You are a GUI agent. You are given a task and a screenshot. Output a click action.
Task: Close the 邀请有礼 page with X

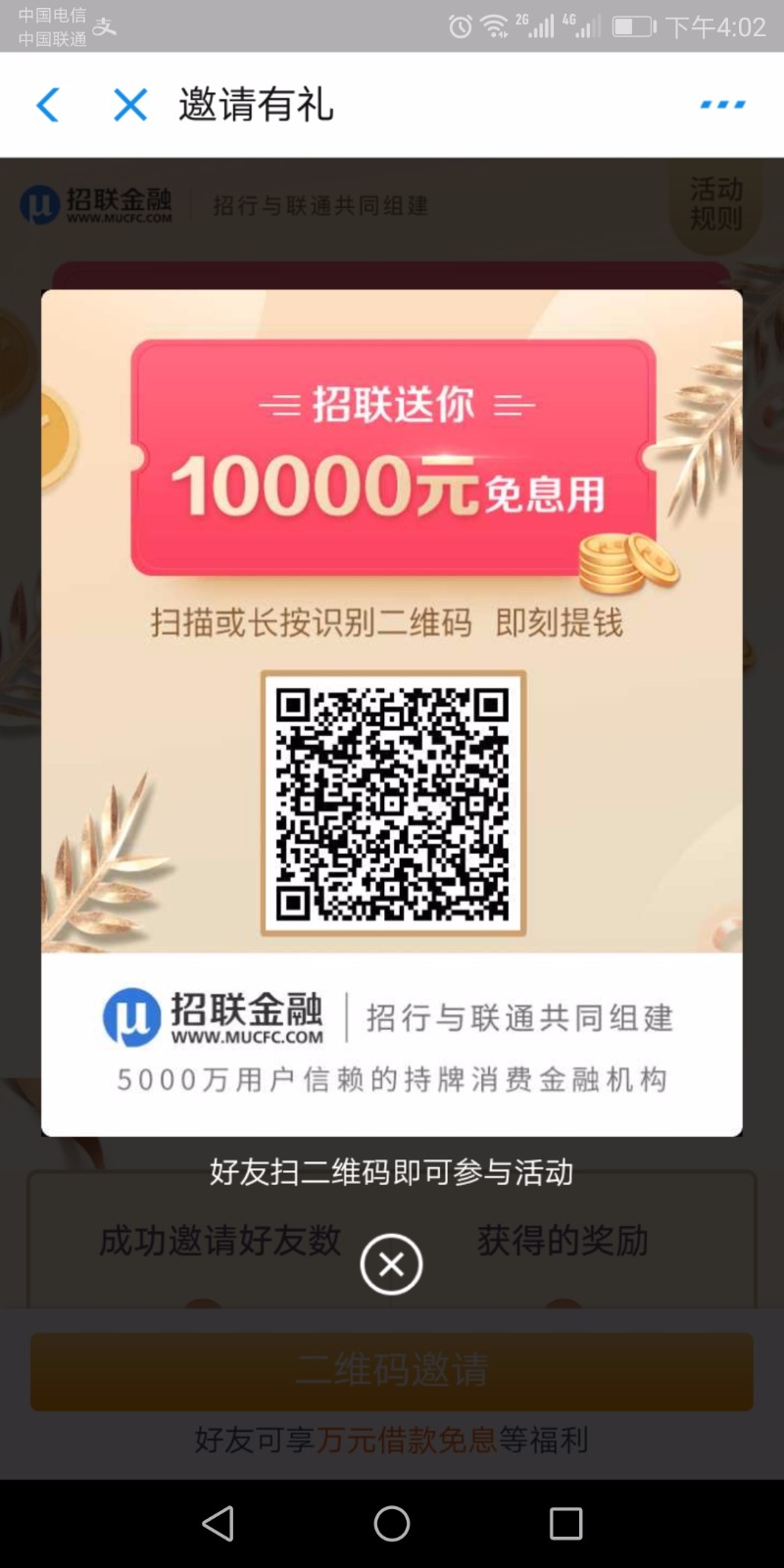pos(129,105)
